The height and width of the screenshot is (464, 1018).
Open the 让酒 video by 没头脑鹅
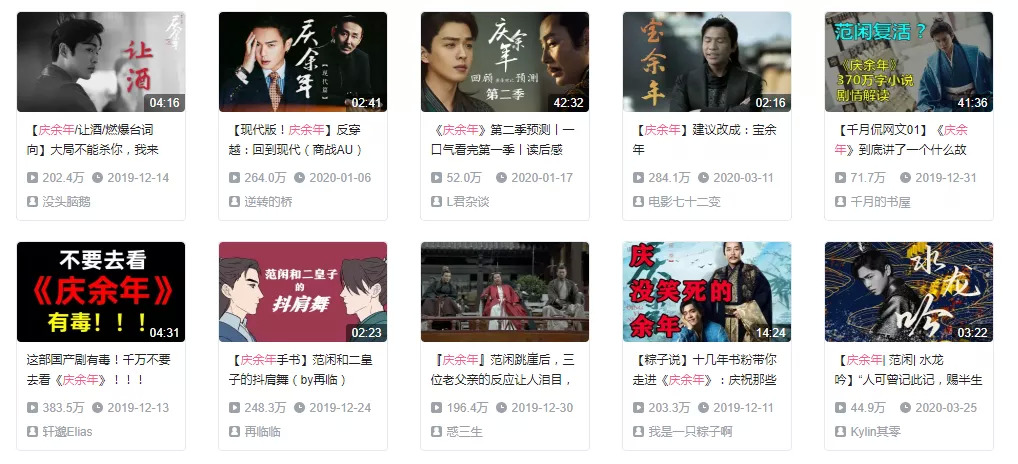tap(101, 62)
